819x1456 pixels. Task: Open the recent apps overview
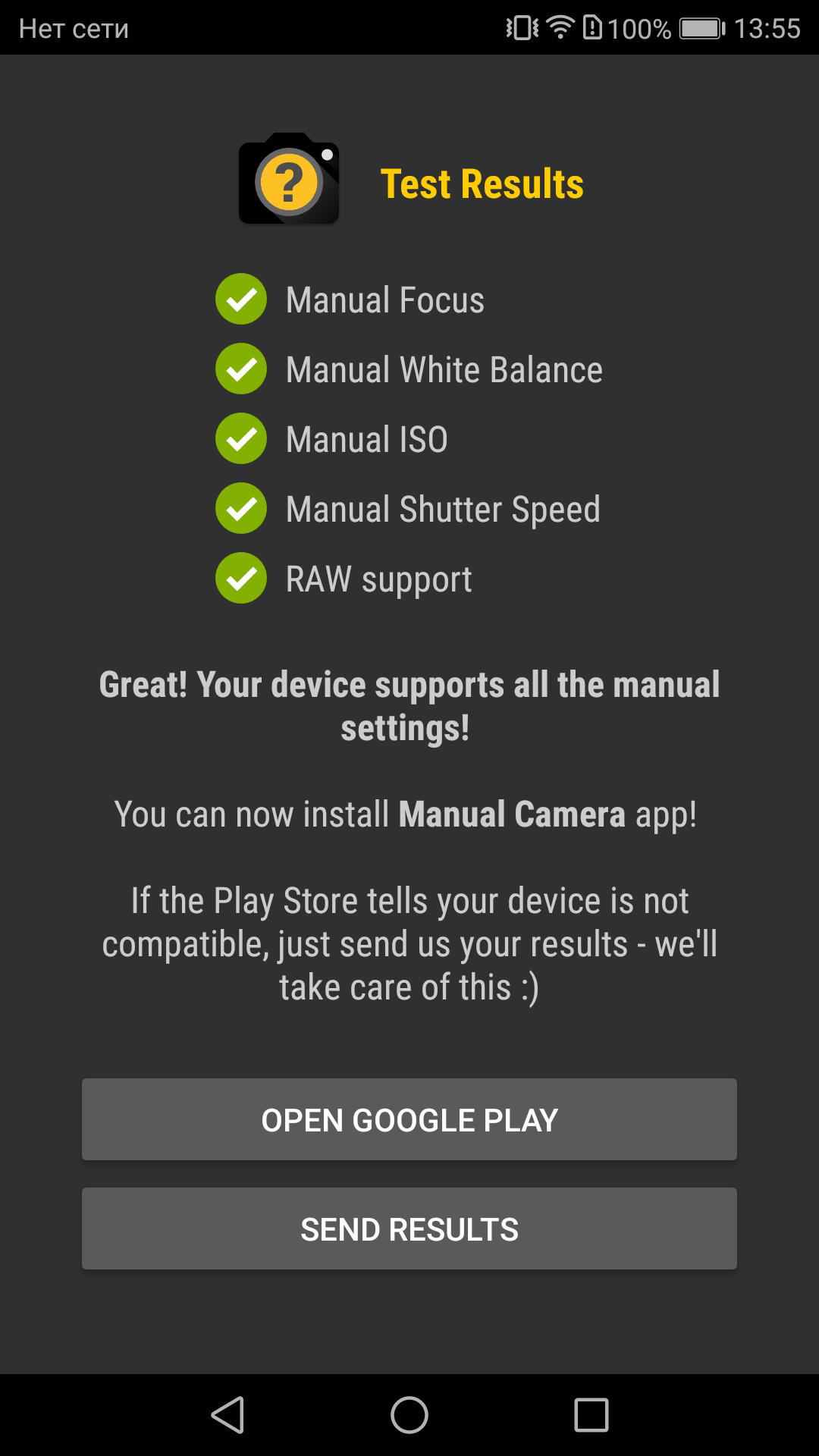click(591, 1415)
